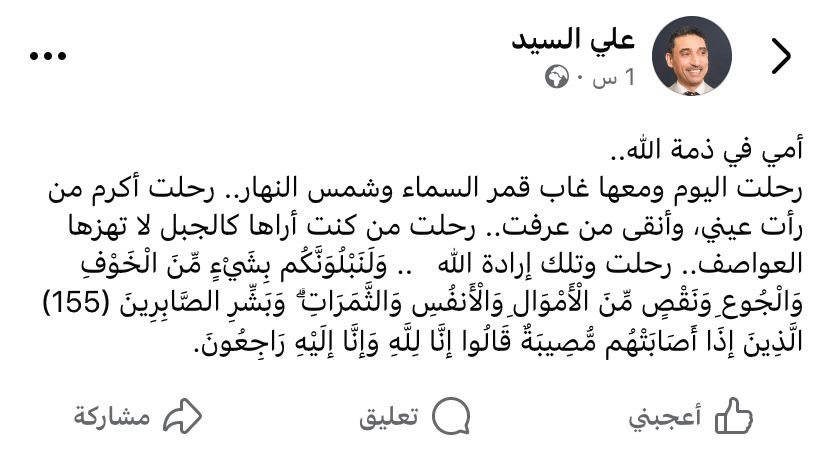The width and height of the screenshot is (828, 454).
Task: Open علي السيد profile picture
Action: pyautogui.click(x=692, y=56)
